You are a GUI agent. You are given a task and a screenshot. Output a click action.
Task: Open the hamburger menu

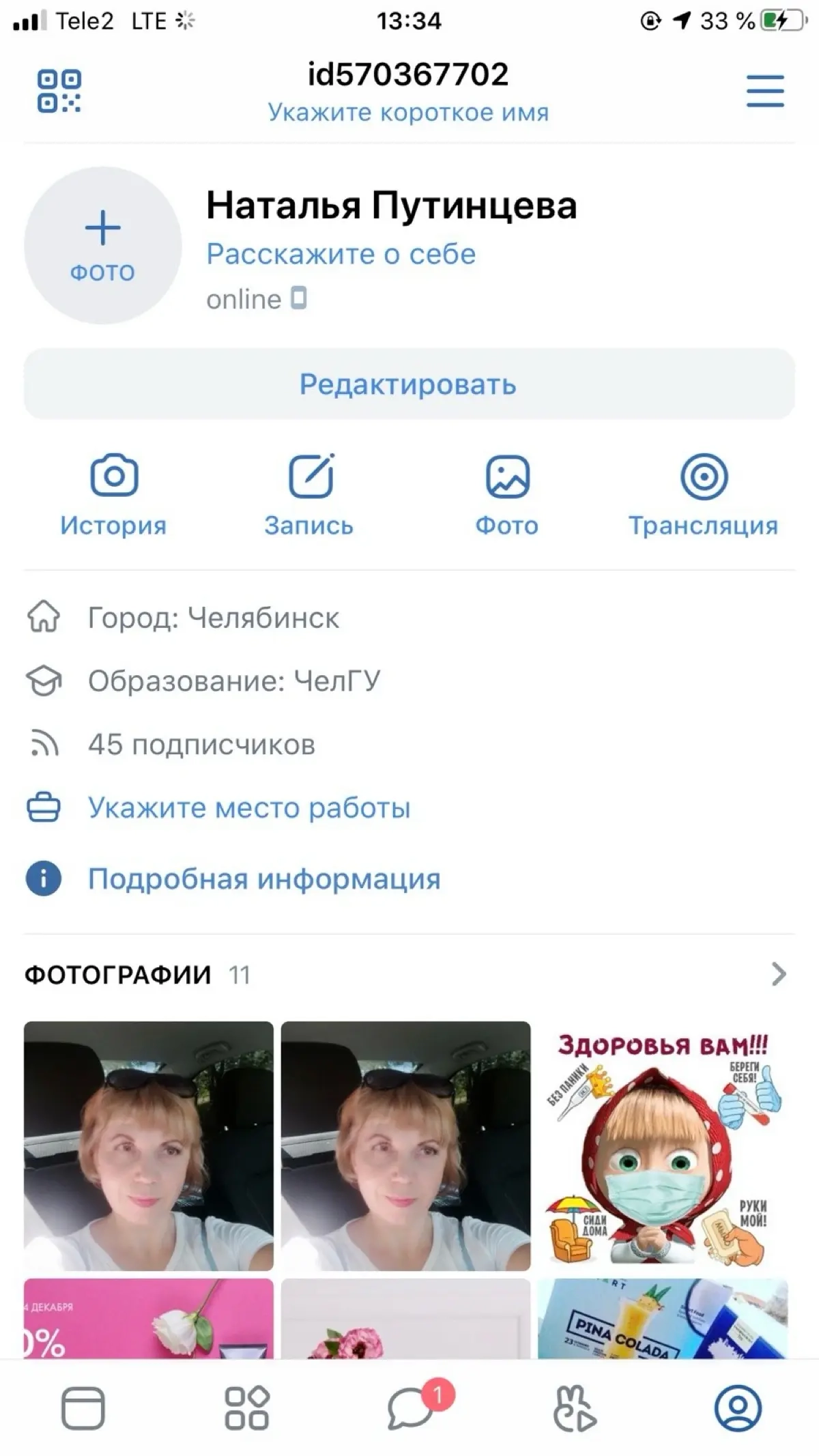click(x=765, y=92)
